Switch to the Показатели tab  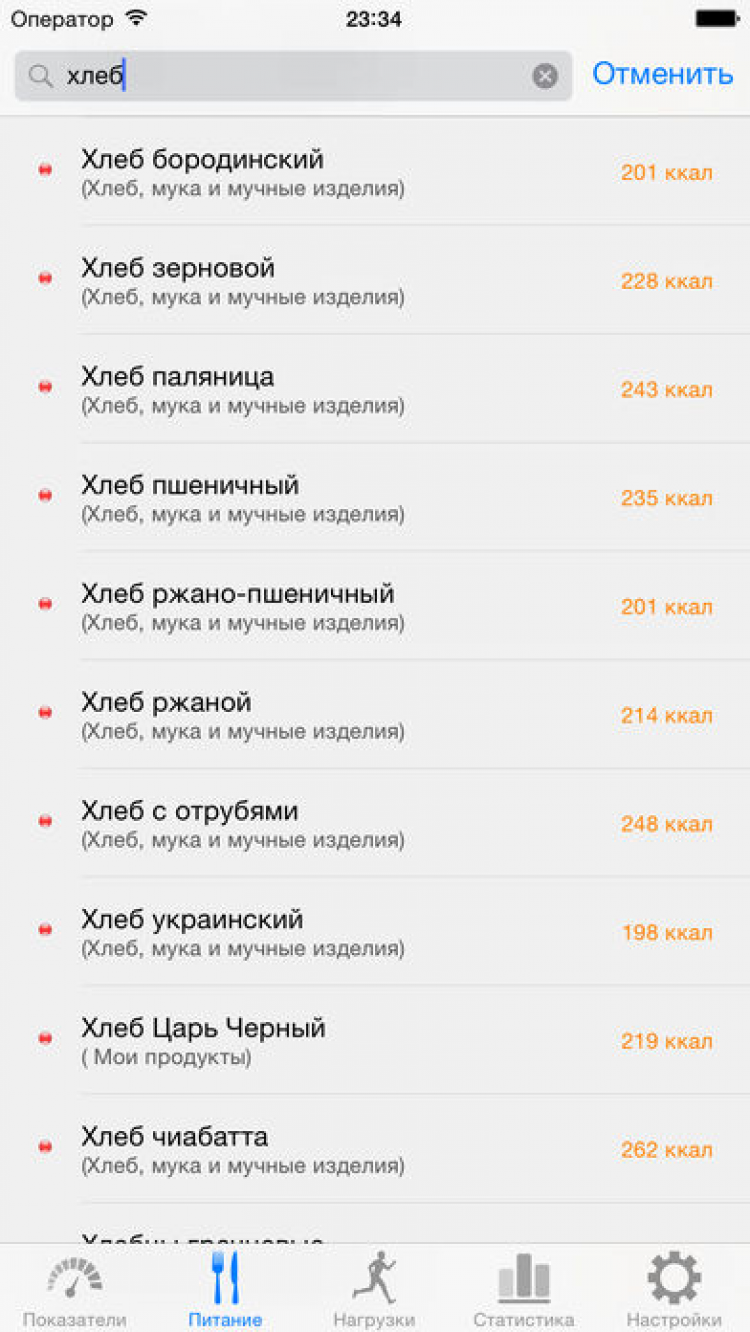pyautogui.click(x=75, y=1290)
